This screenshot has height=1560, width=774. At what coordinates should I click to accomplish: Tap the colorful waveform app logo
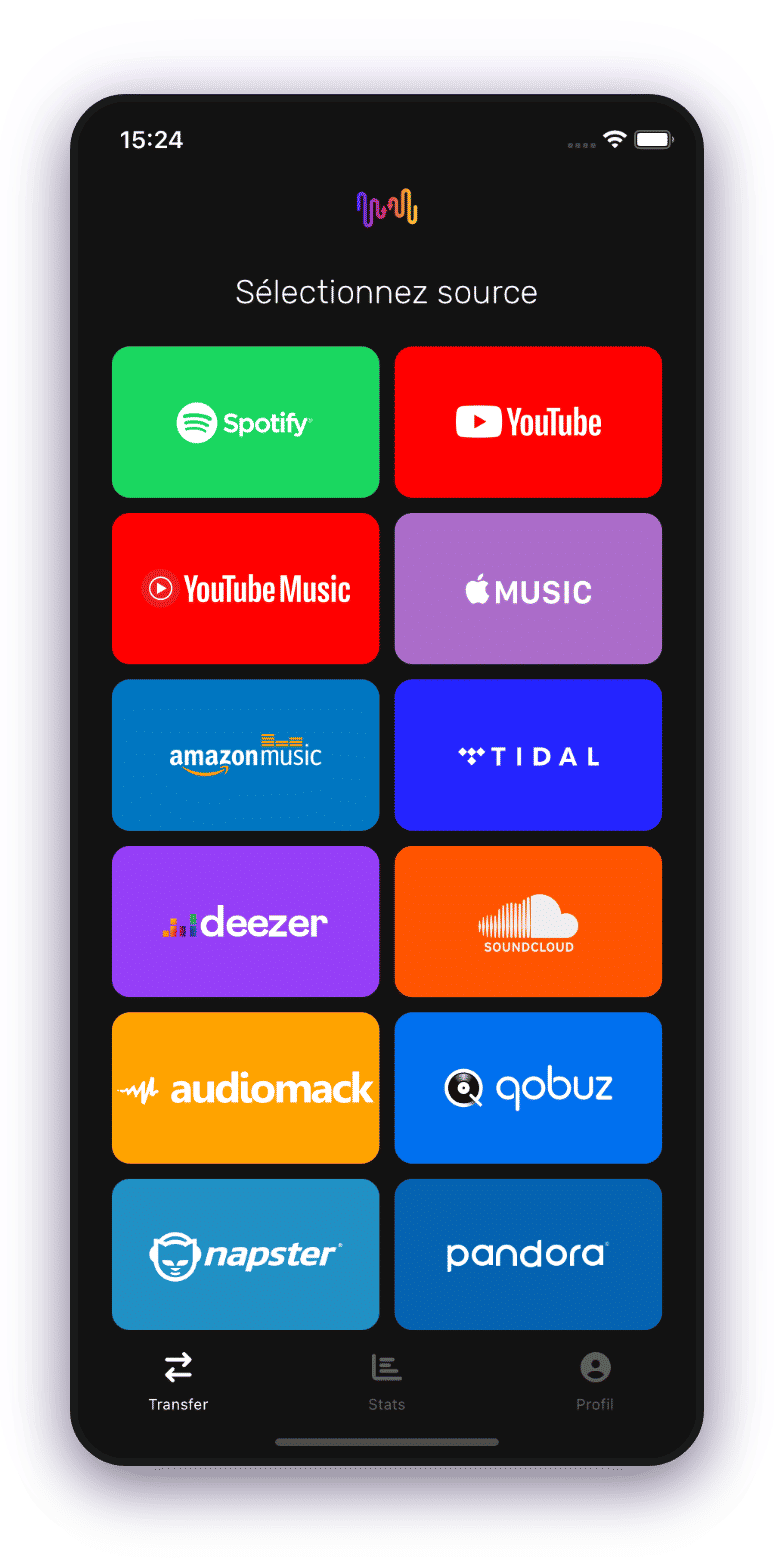[387, 205]
